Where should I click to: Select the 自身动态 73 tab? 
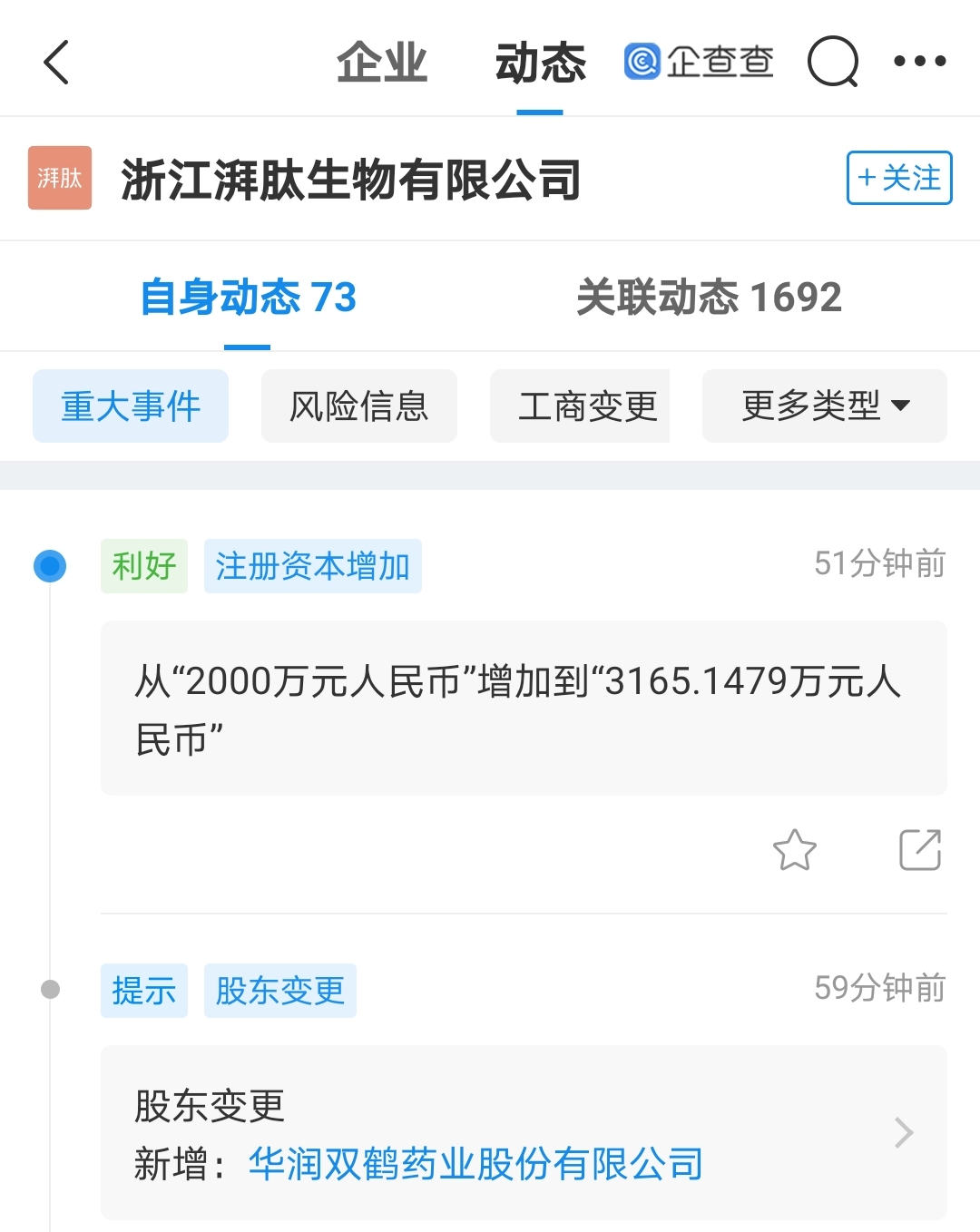pos(248,298)
